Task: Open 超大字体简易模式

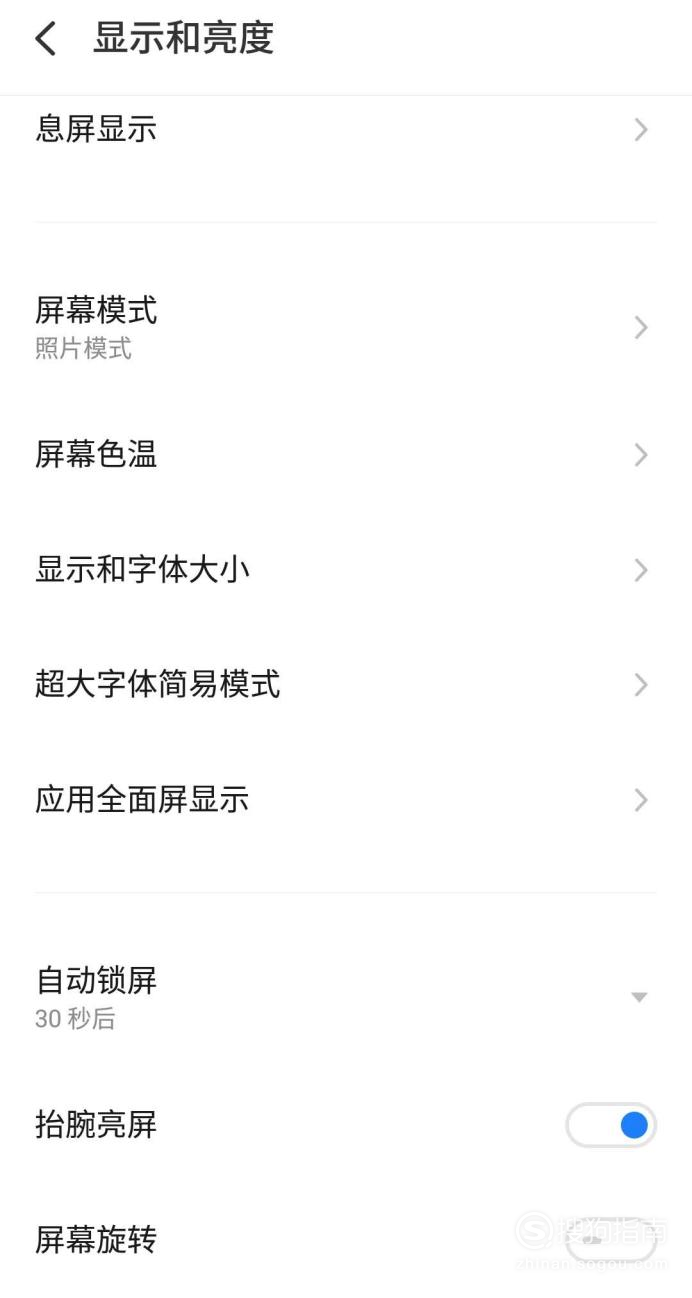Action: point(345,685)
